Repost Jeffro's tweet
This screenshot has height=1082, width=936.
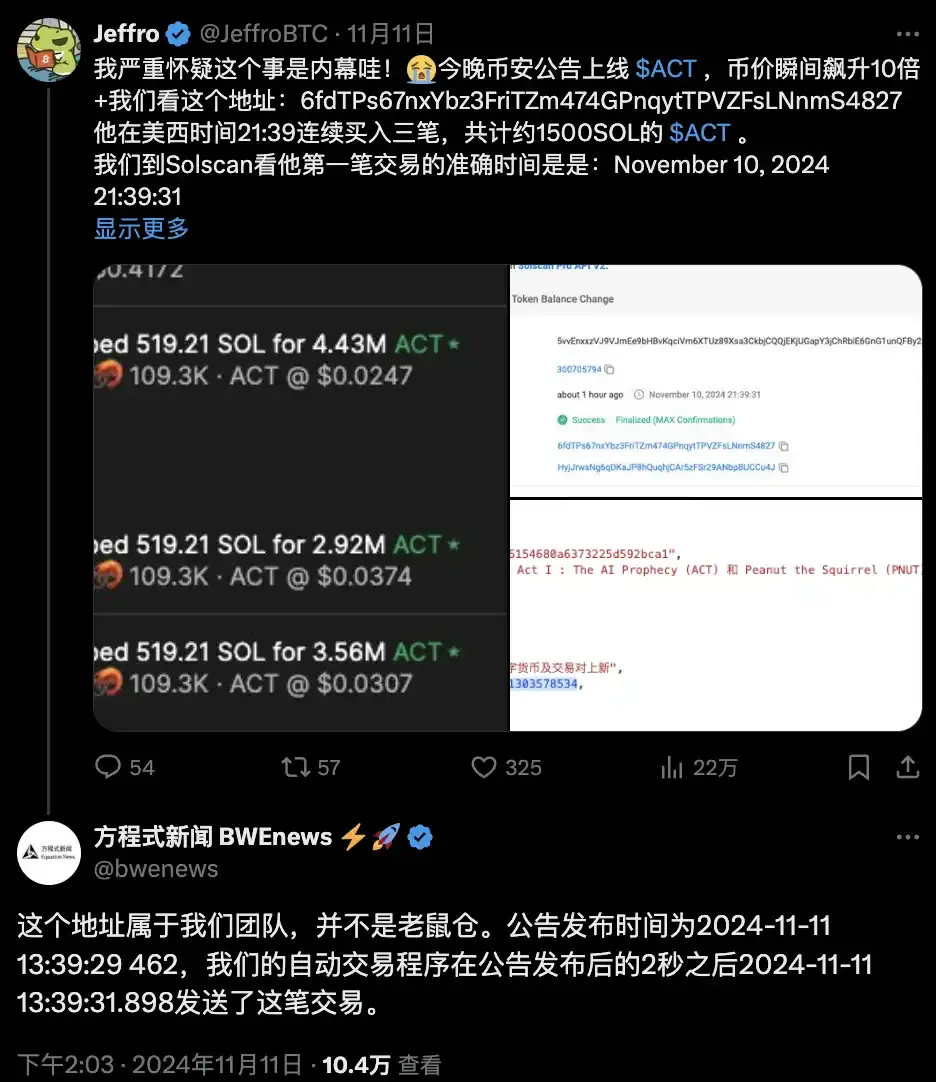pos(296,767)
